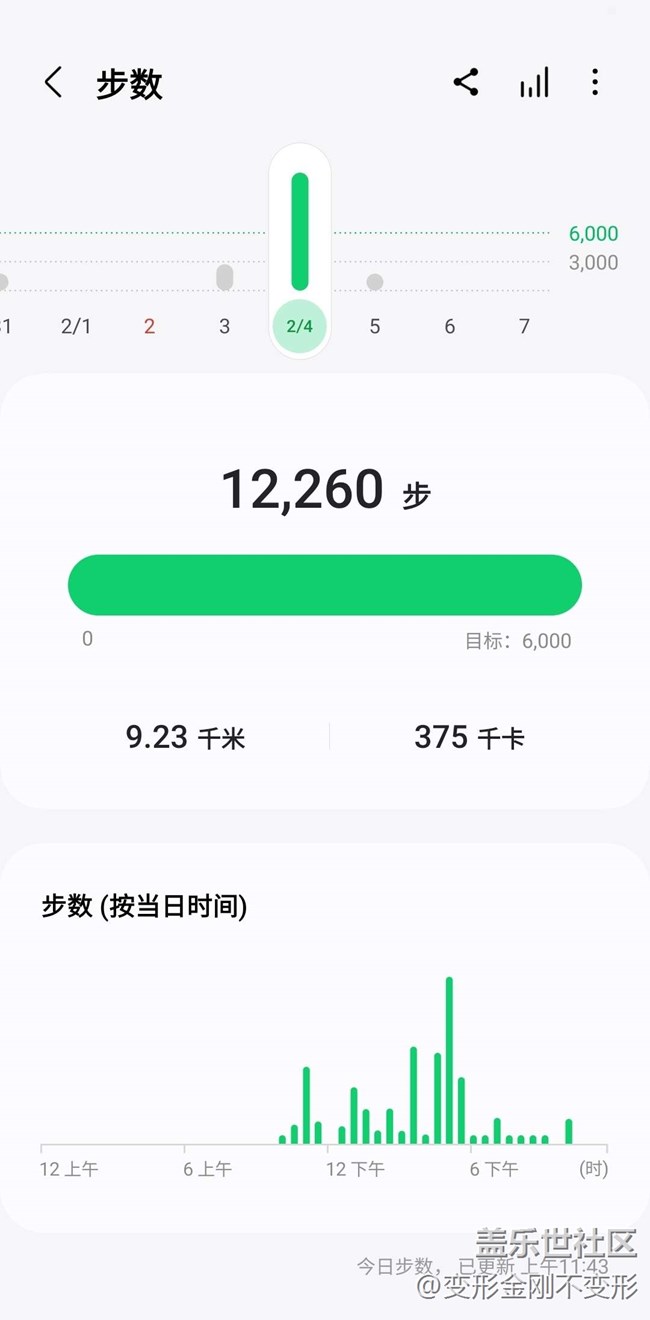Select day 5 in the chart
The image size is (650, 1320).
(374, 326)
